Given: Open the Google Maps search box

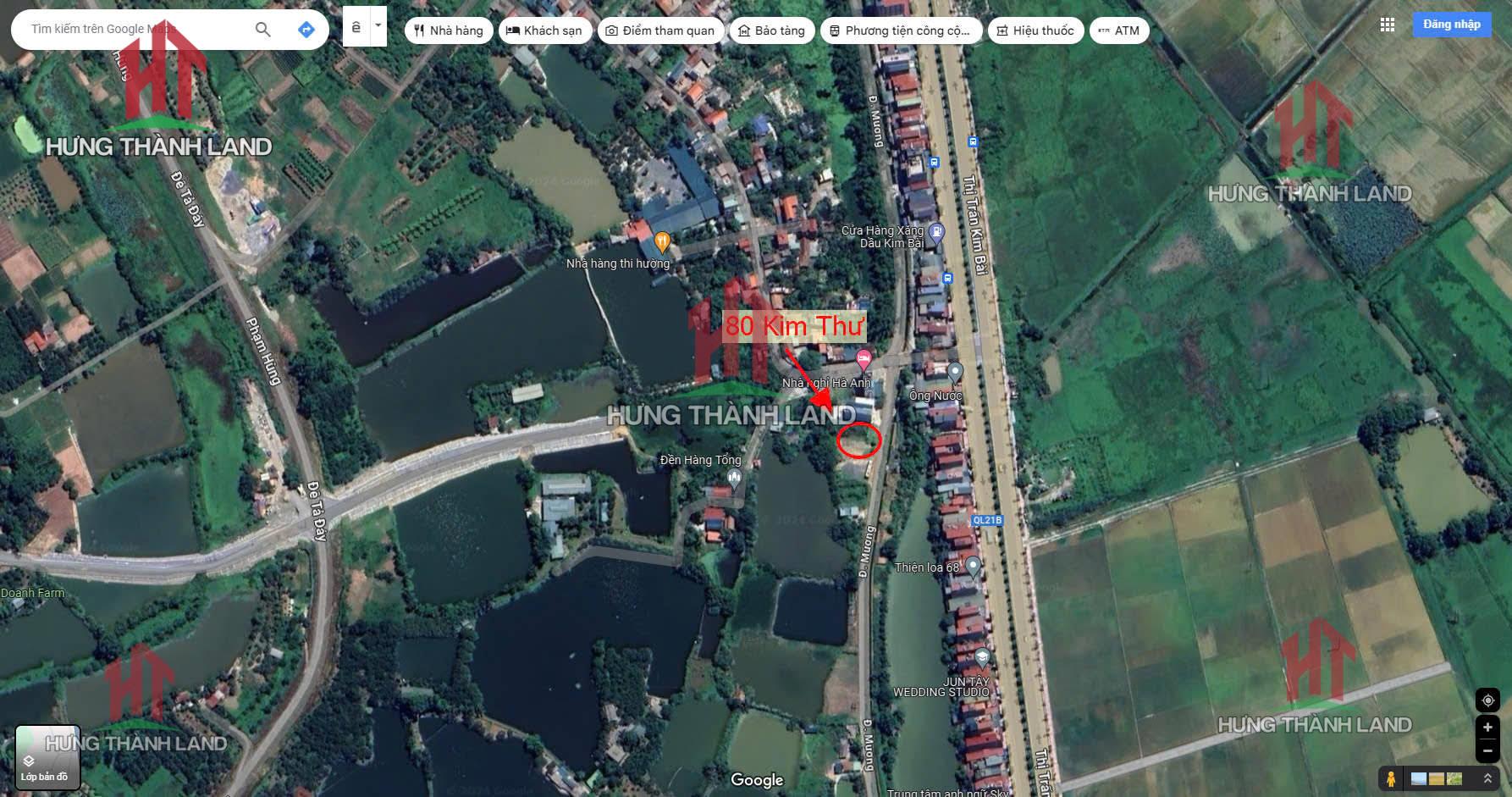Looking at the screenshot, I should pos(135,30).
